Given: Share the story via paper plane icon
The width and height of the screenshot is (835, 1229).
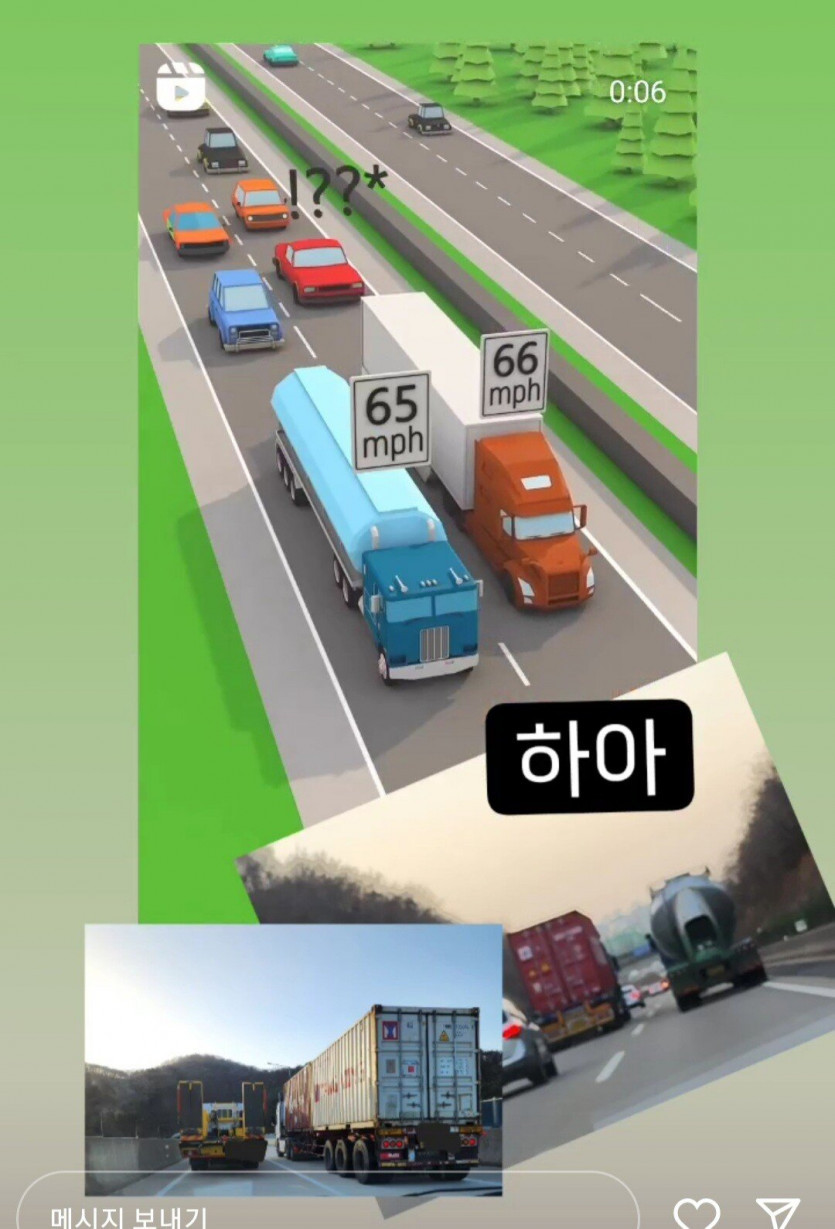Looking at the screenshot, I should (x=777, y=1213).
